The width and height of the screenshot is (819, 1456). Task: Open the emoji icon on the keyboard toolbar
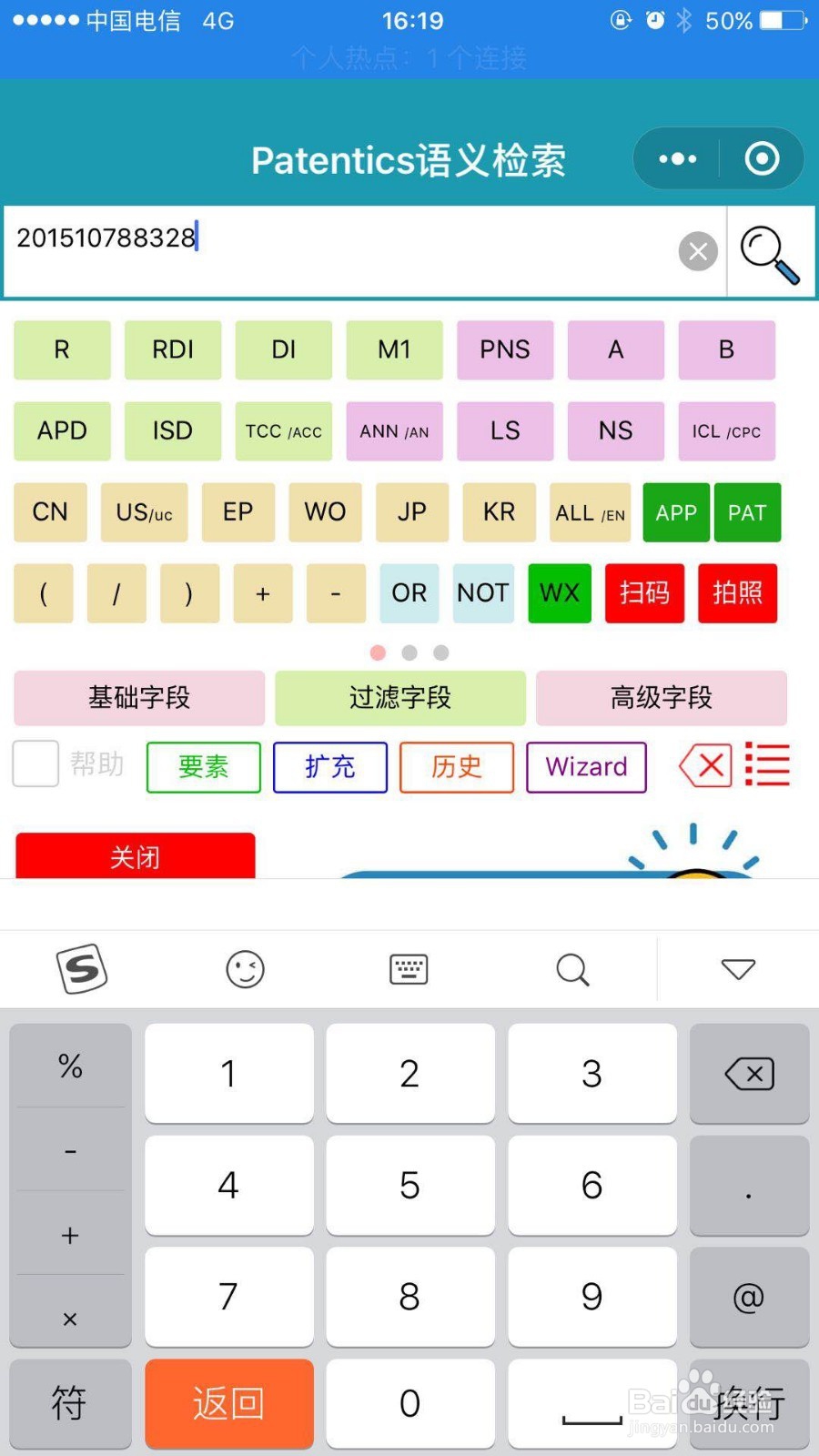tap(244, 969)
